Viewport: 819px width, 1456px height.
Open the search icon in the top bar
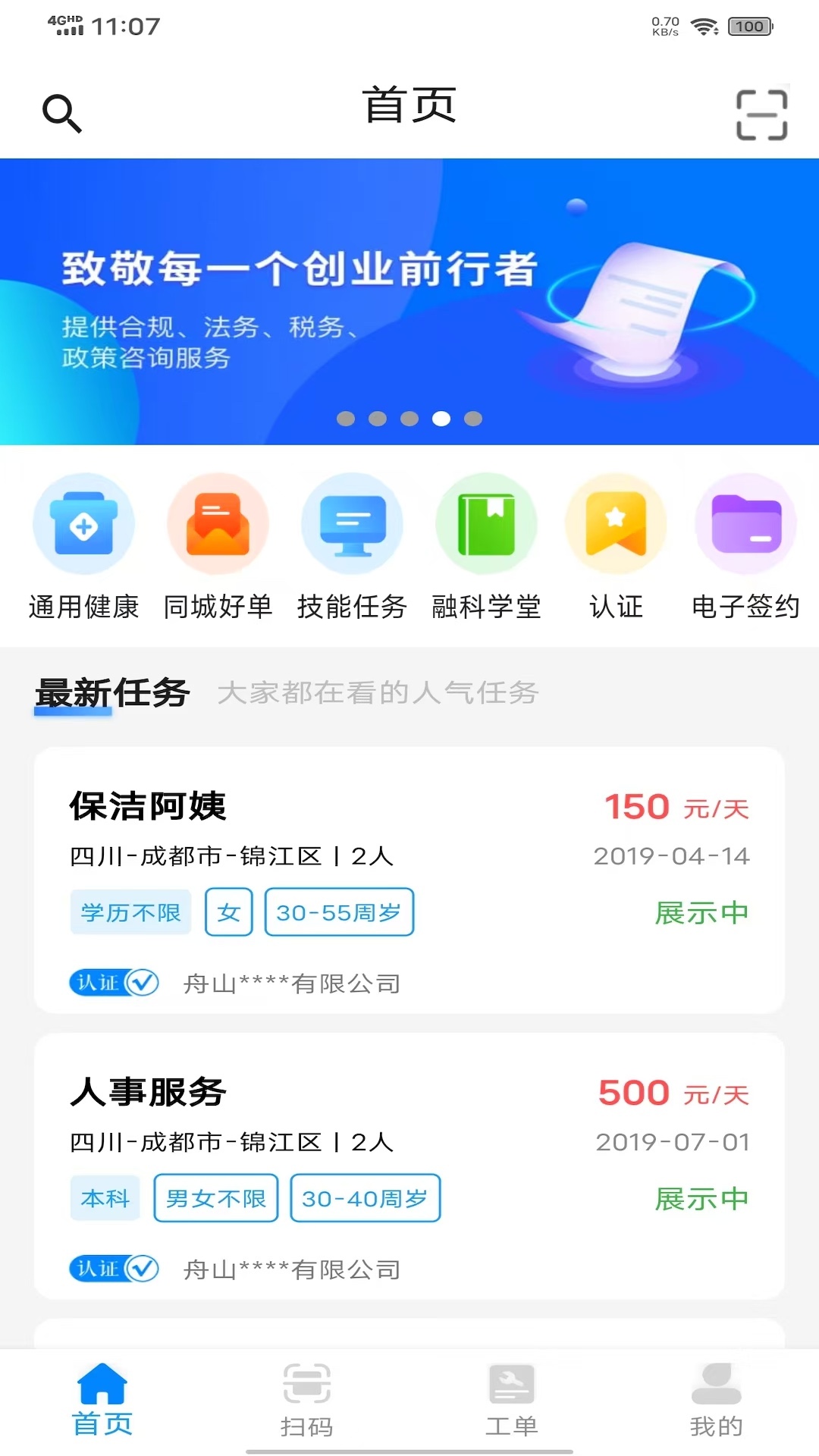[x=62, y=114]
